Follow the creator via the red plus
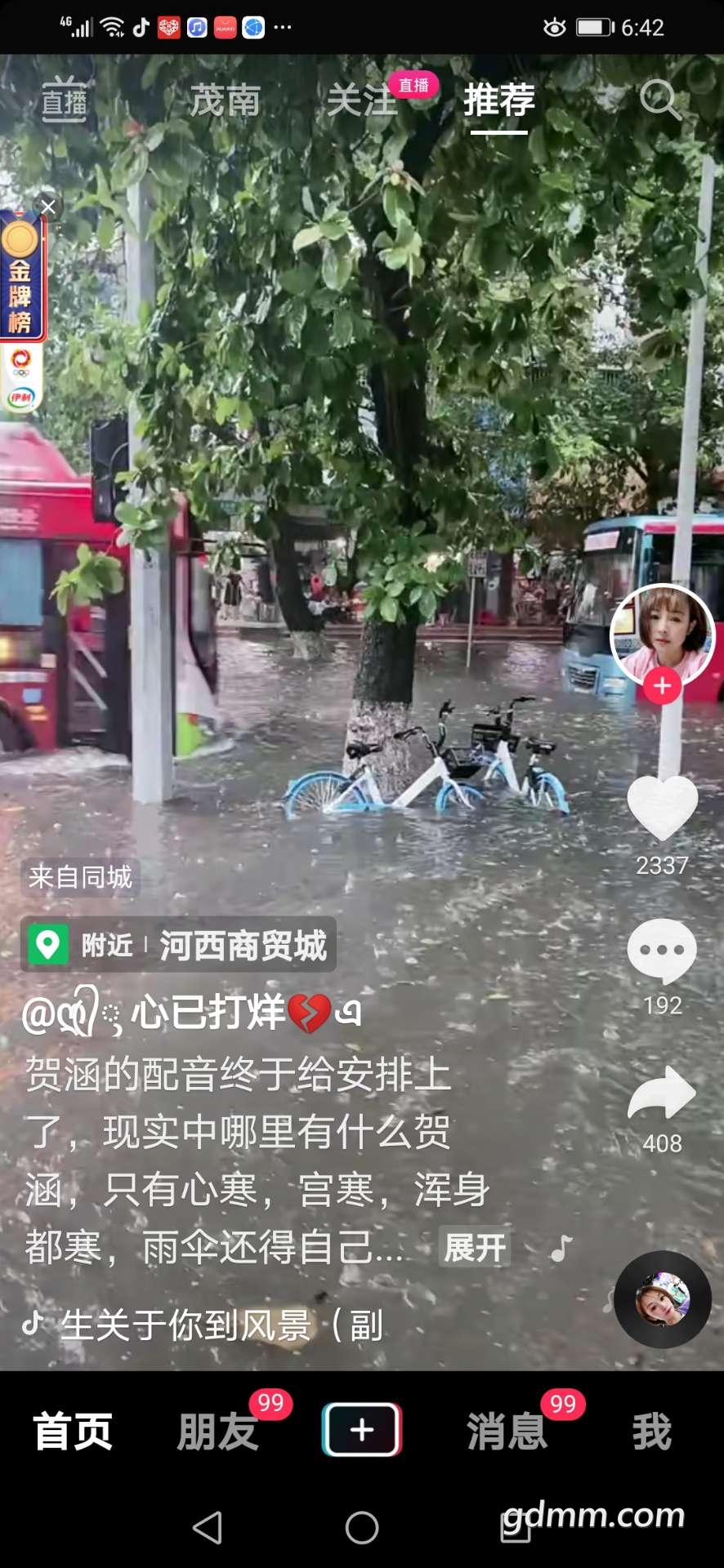 [662, 686]
